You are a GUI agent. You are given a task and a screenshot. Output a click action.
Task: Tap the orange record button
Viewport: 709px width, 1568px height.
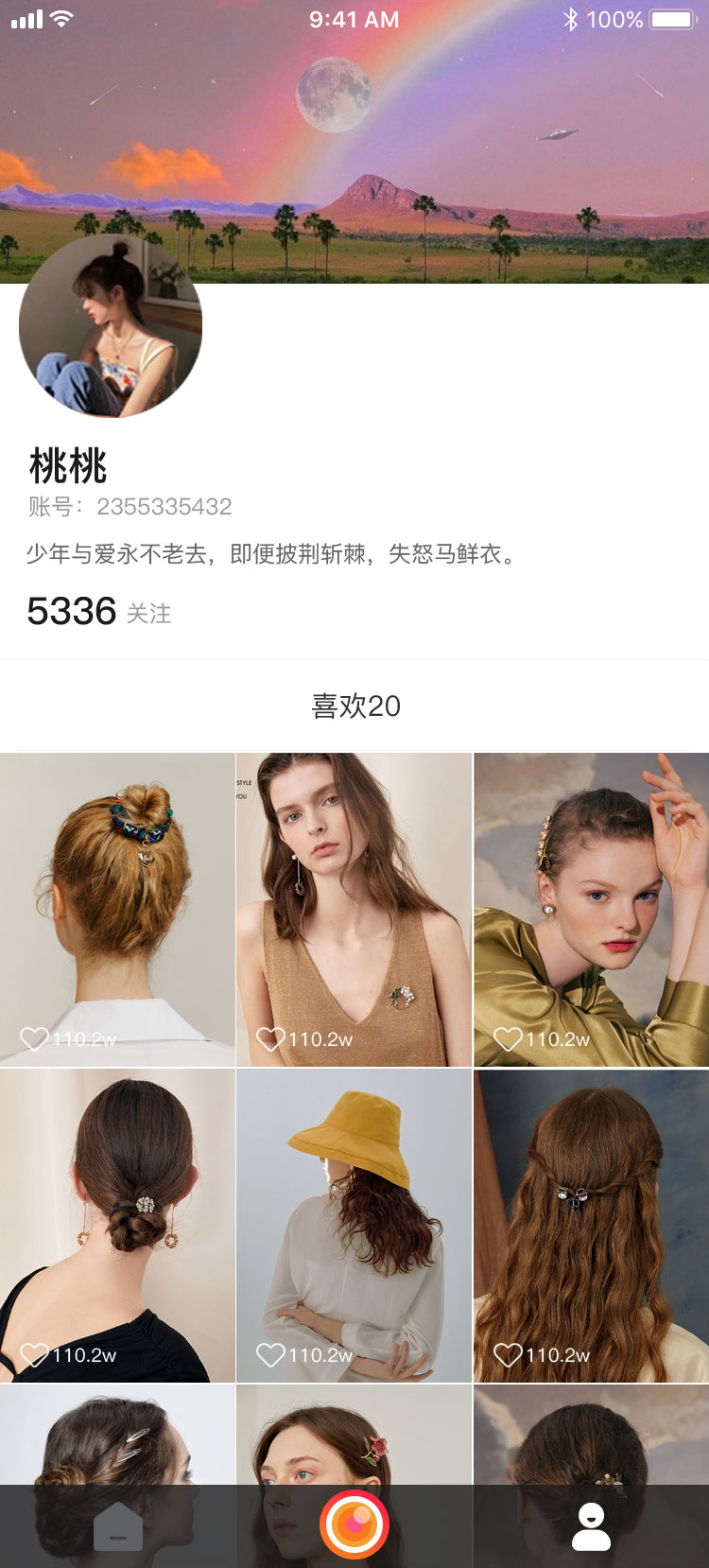(x=354, y=1524)
